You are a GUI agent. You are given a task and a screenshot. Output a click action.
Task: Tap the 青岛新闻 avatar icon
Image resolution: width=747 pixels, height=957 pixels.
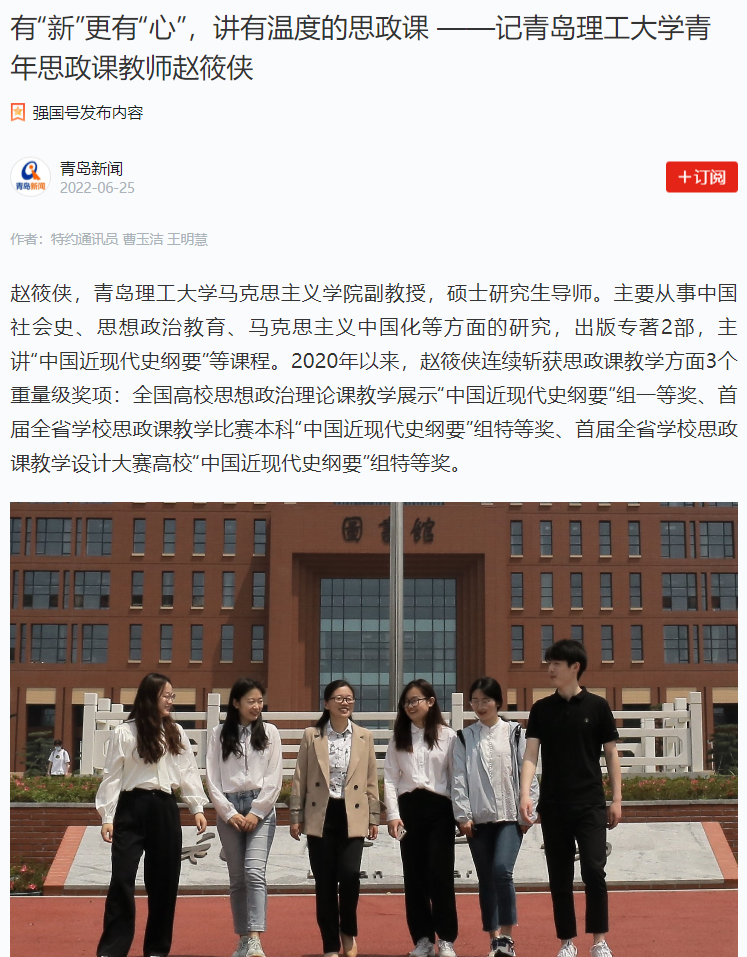coord(30,177)
